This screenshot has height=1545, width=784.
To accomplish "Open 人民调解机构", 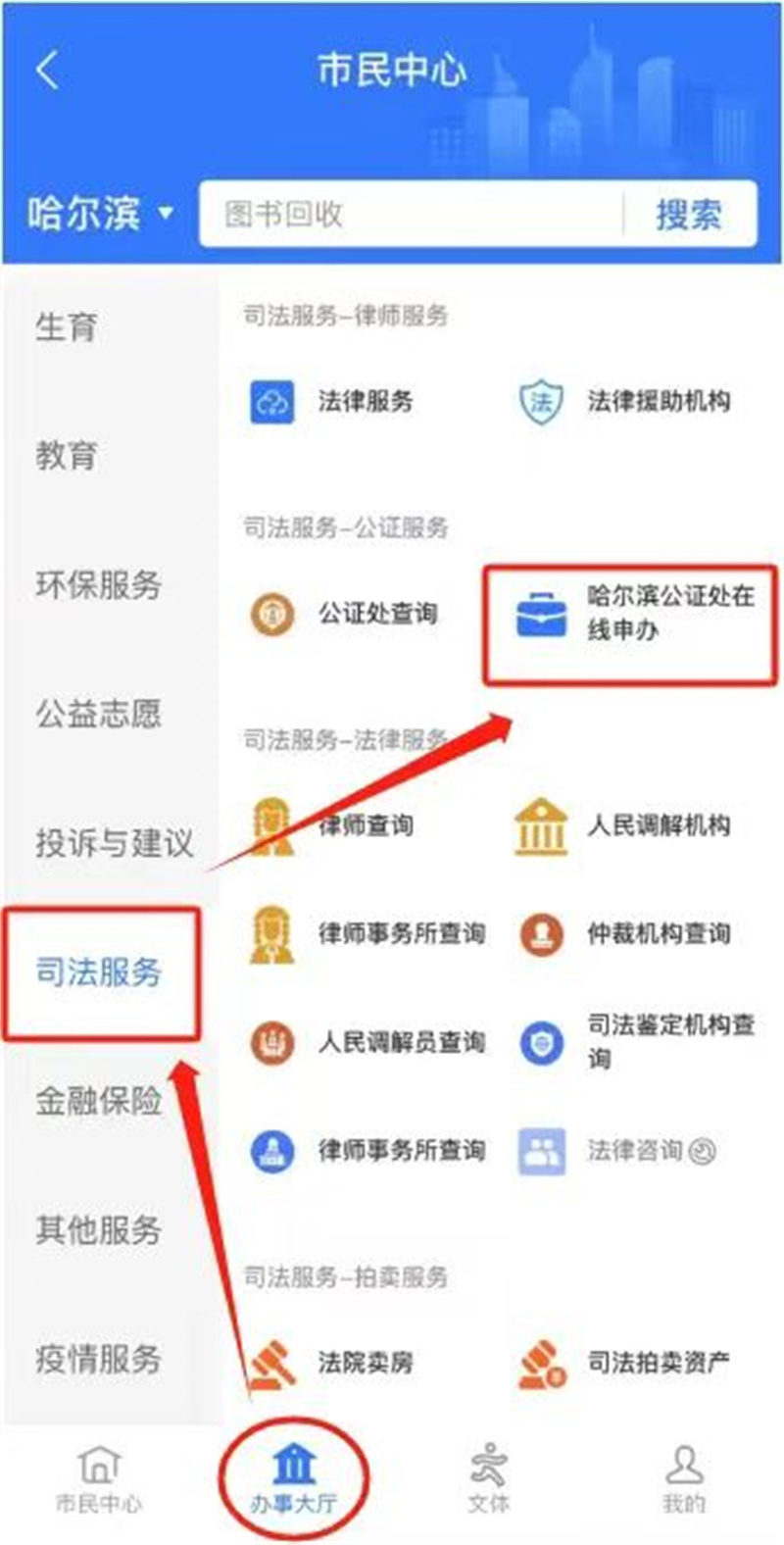I will point(624,826).
